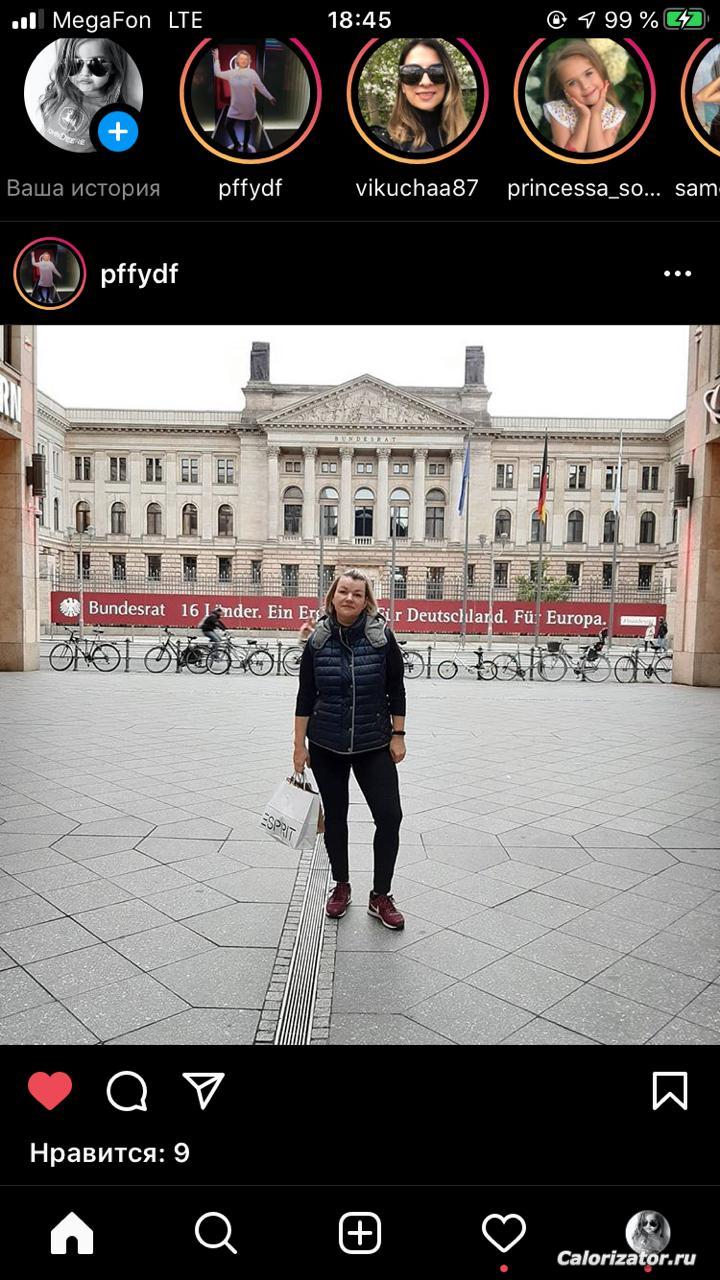Image resolution: width=720 pixels, height=1280 pixels.
Task: Go to the Home feed tab
Action: click(x=72, y=1234)
